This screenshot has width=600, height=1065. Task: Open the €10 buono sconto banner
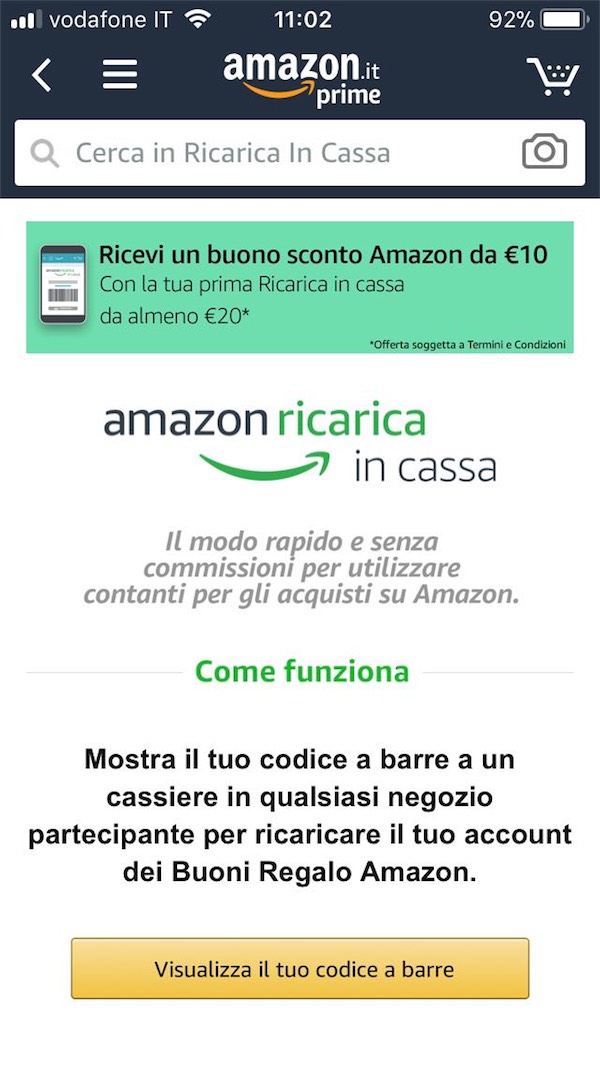[300, 287]
